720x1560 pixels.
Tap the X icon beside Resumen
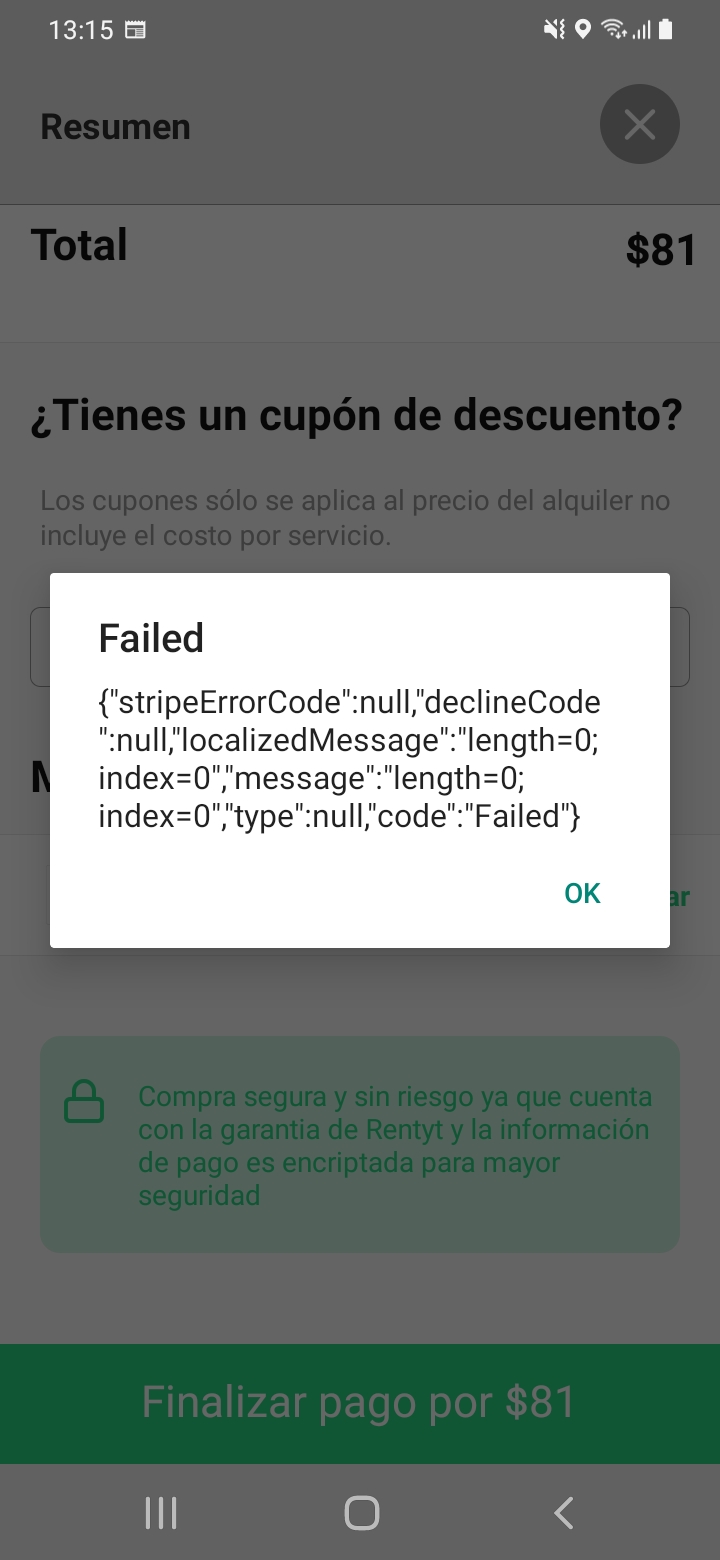click(639, 124)
